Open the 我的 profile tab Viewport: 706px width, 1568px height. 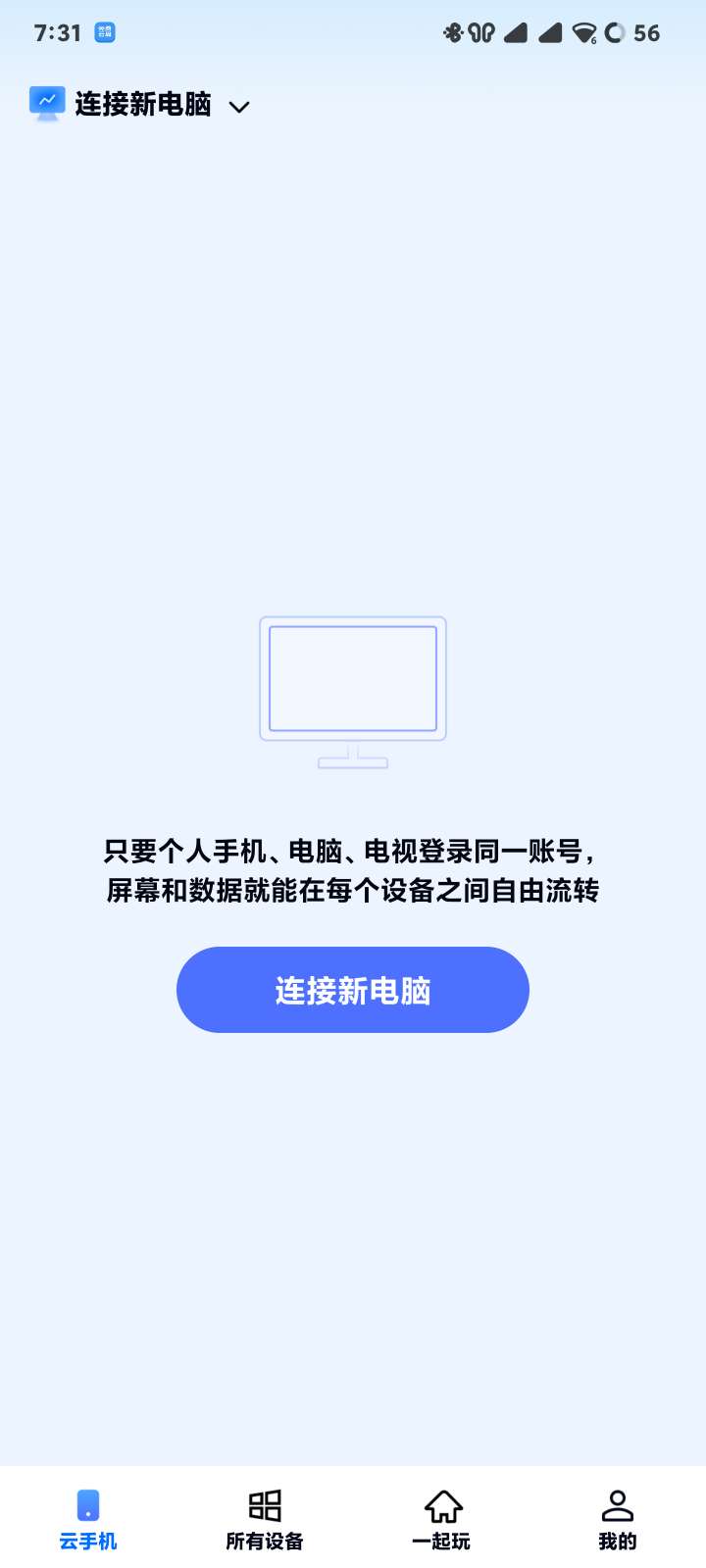tap(618, 1519)
